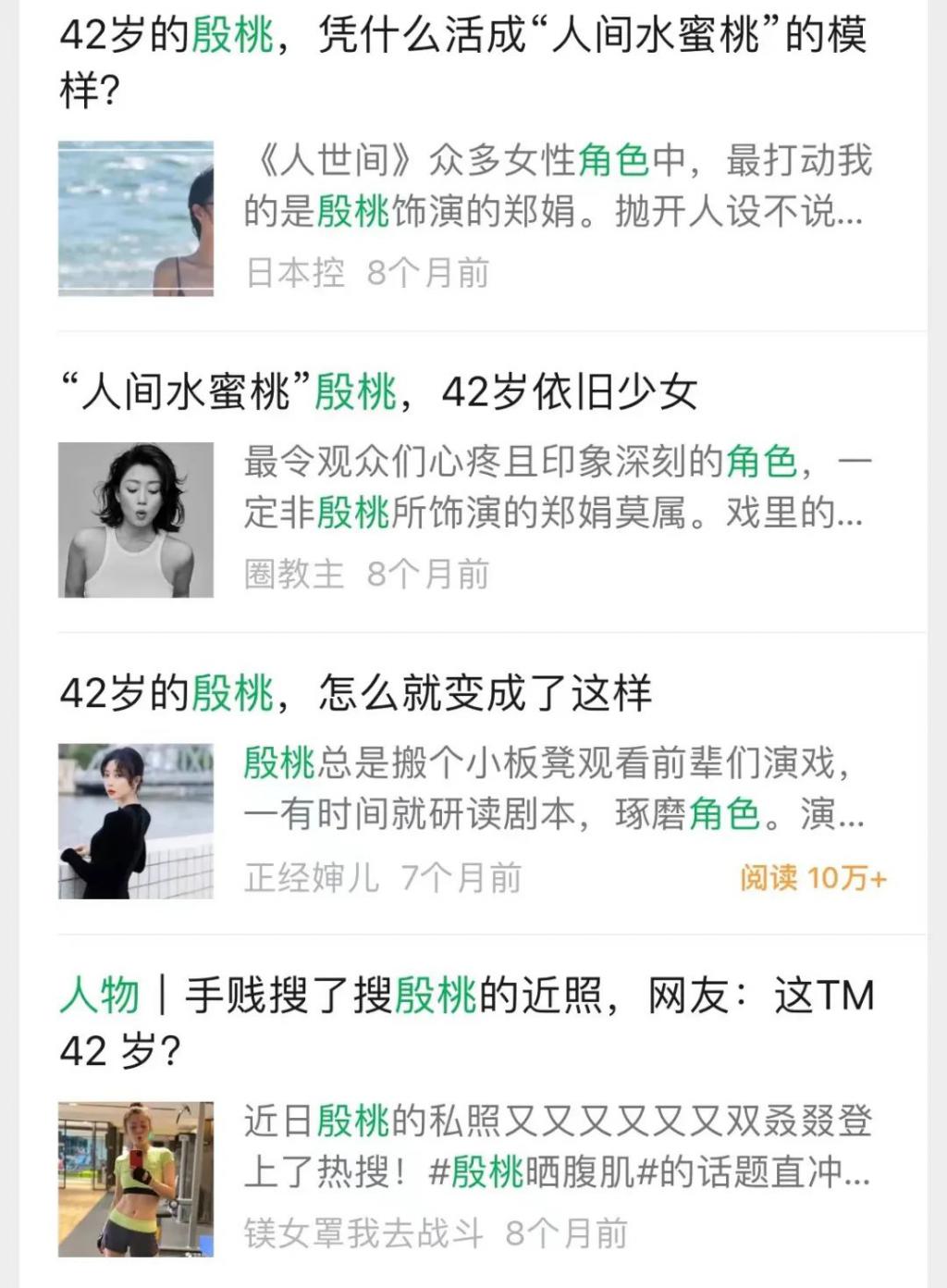Open article 42岁的殷桃，怎么就变成了这样
Screen dimensions: 947x1288
[356, 693]
